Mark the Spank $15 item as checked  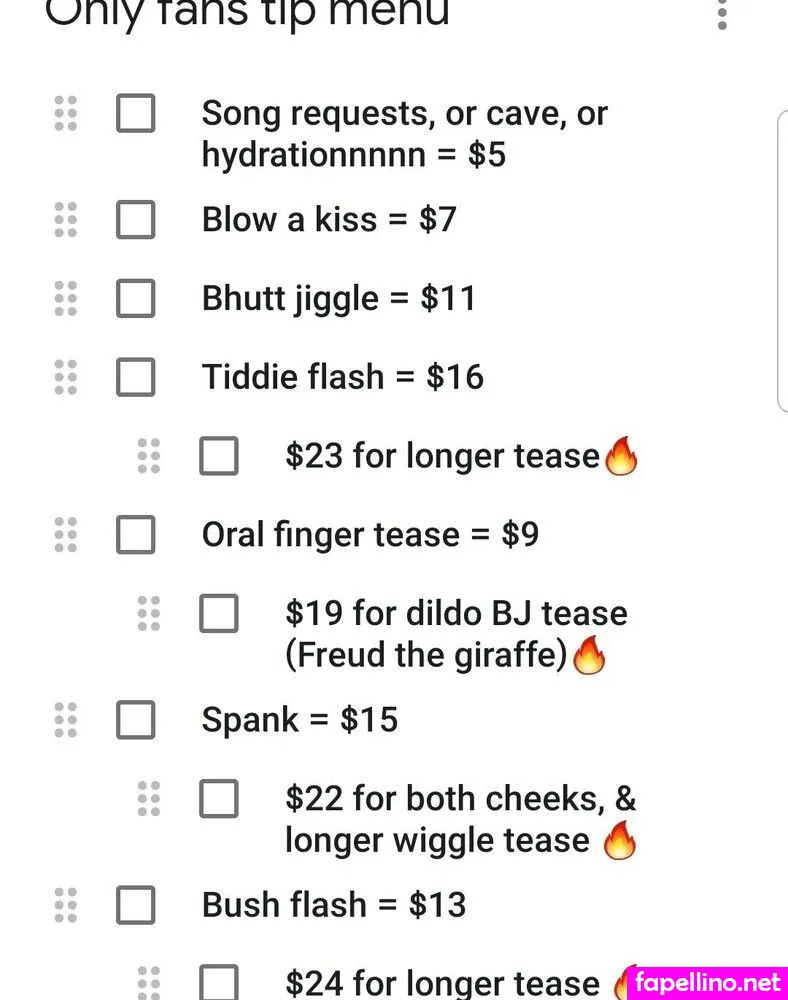[136, 719]
